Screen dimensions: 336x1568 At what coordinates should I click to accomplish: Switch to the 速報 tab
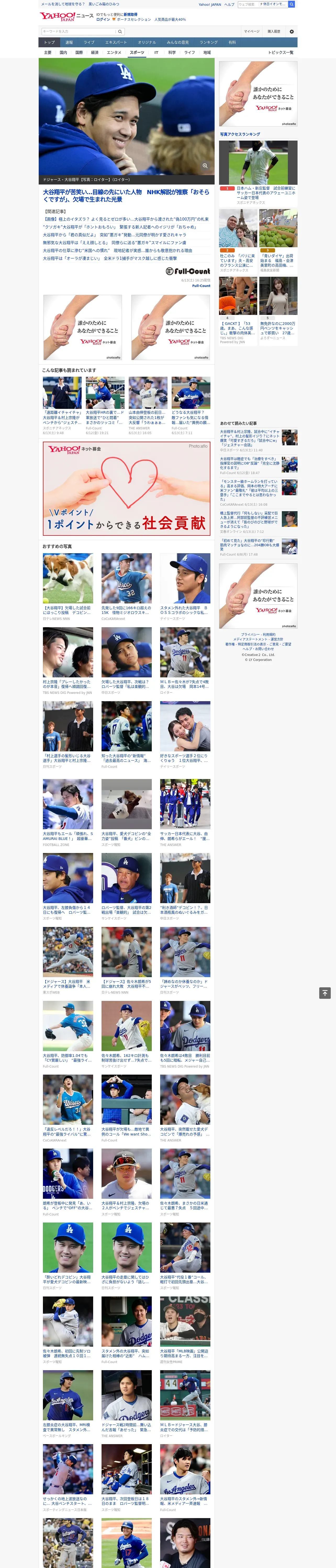pyautogui.click(x=69, y=43)
